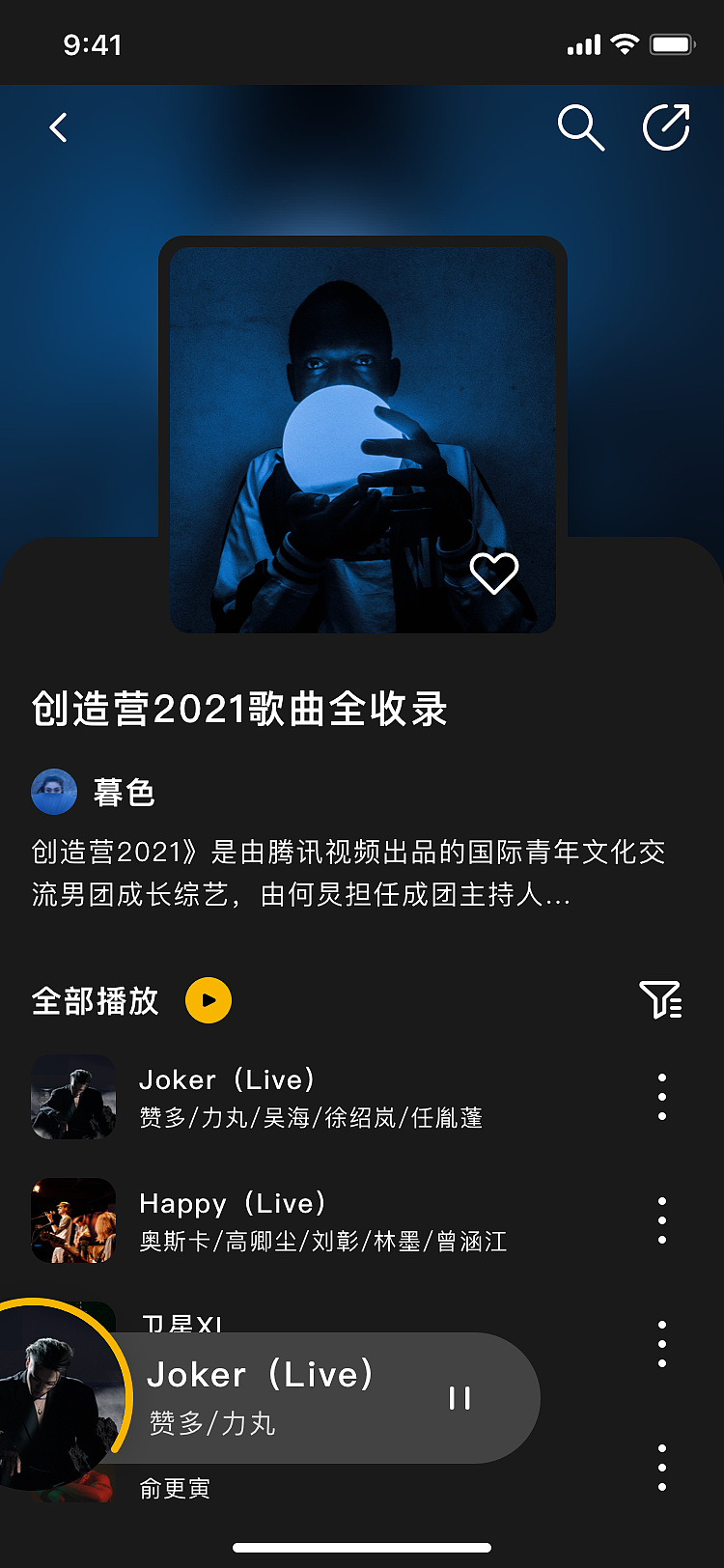Open the three-dot menu for 卫星XI

click(661, 1342)
